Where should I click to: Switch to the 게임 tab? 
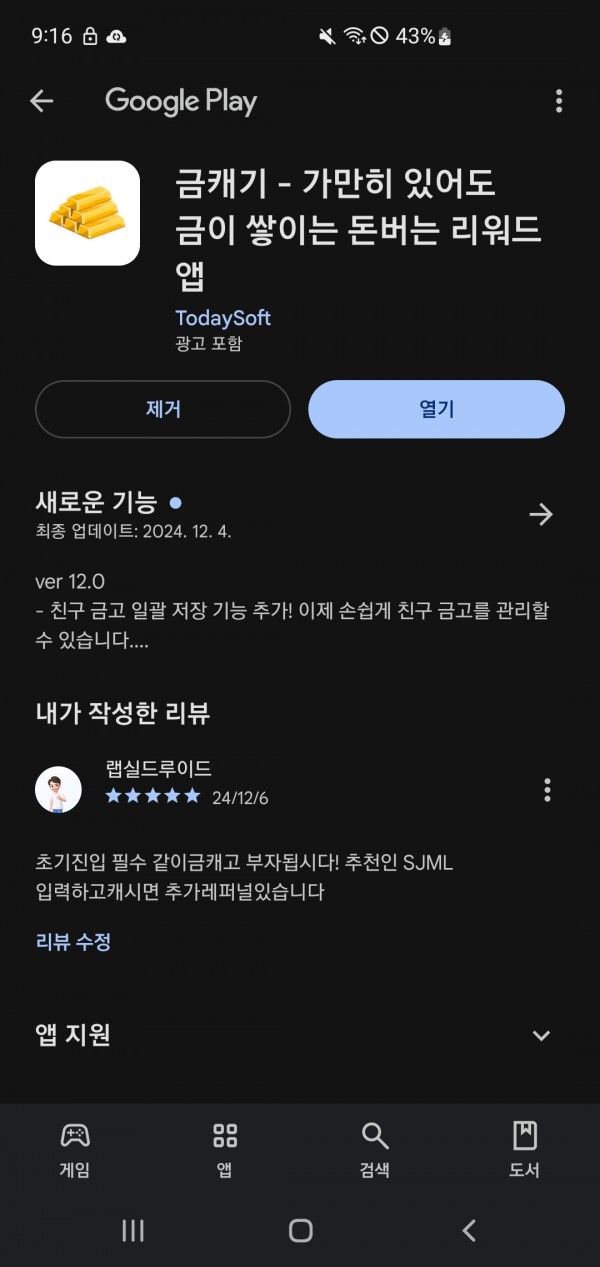click(x=75, y=1149)
